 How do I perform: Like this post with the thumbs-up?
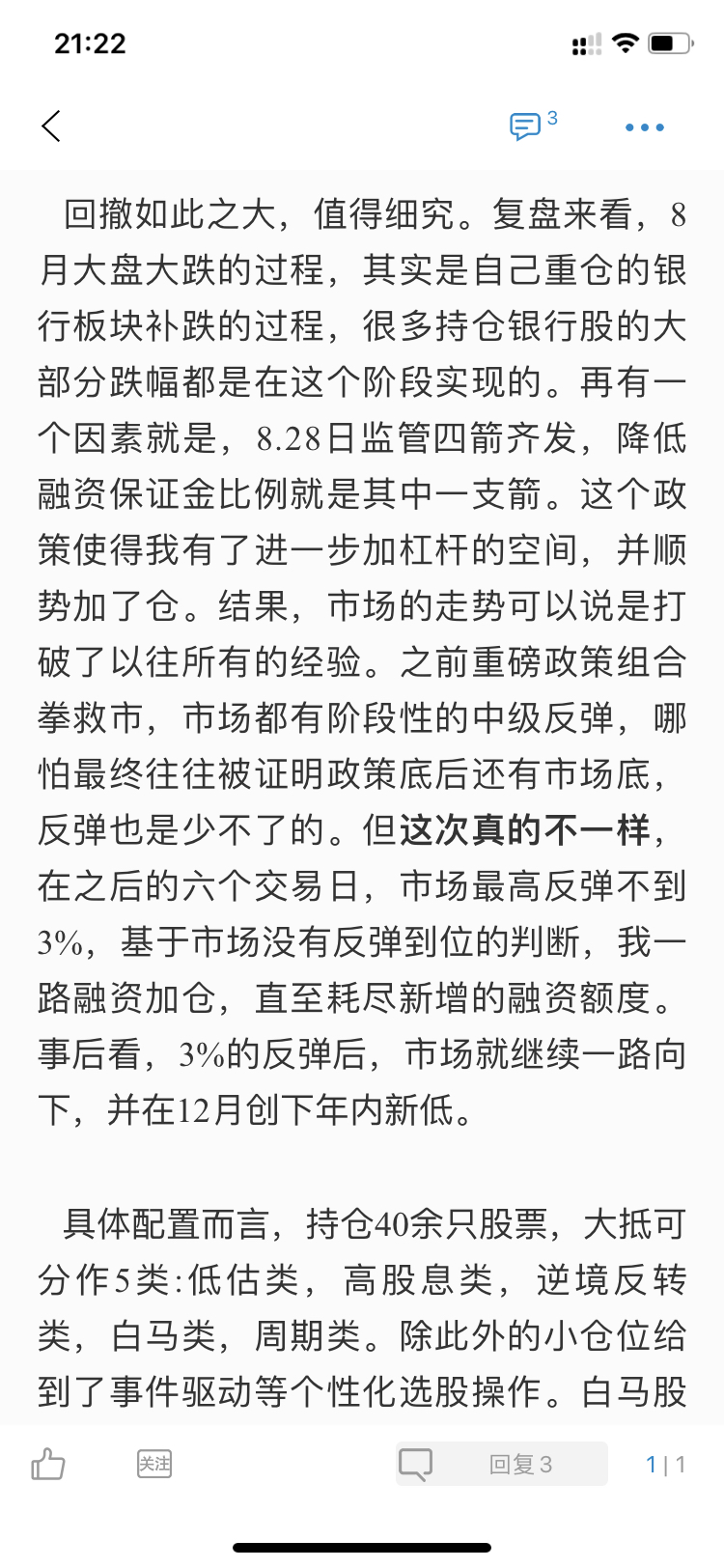(48, 1464)
